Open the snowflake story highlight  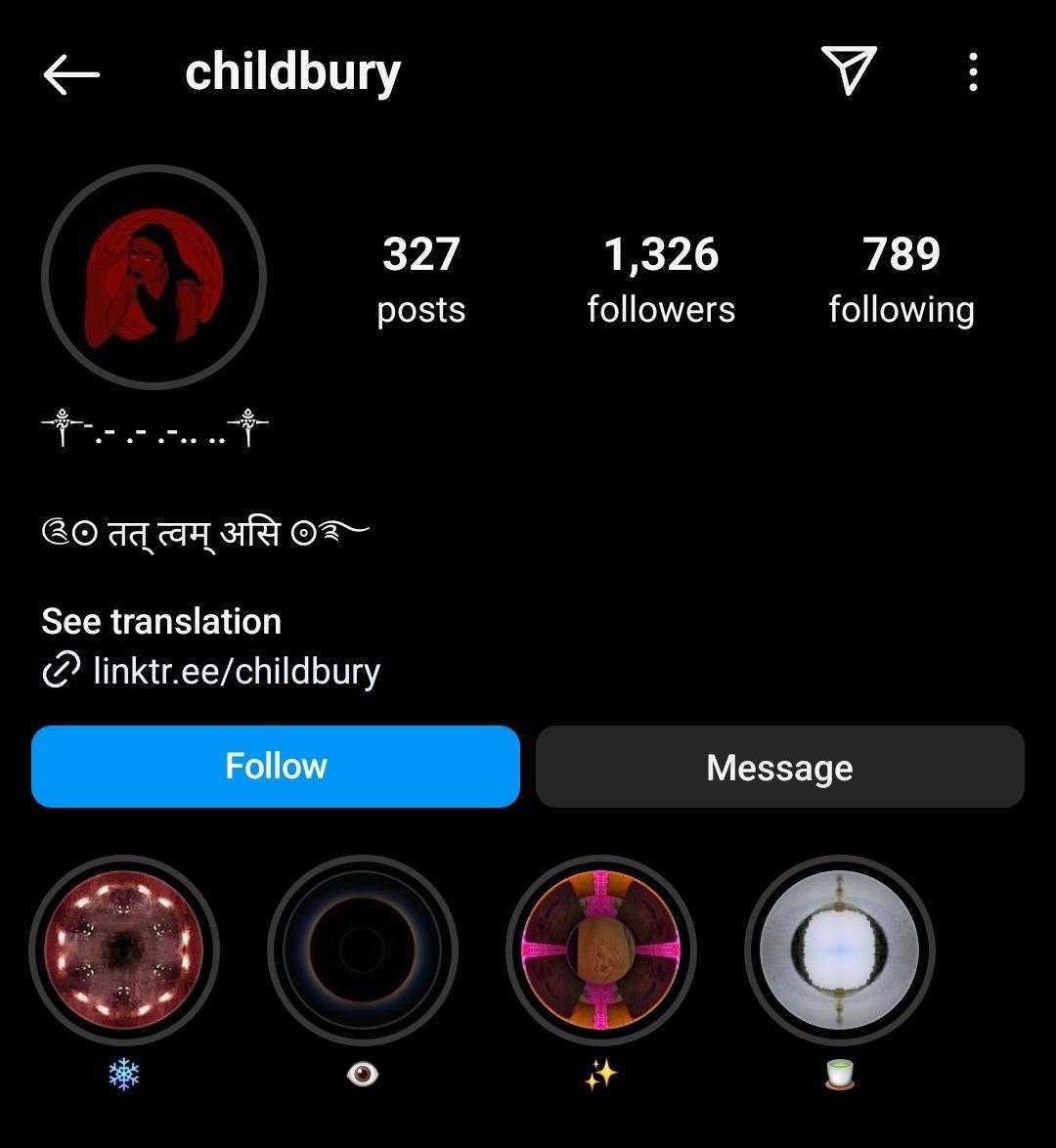pos(124,949)
